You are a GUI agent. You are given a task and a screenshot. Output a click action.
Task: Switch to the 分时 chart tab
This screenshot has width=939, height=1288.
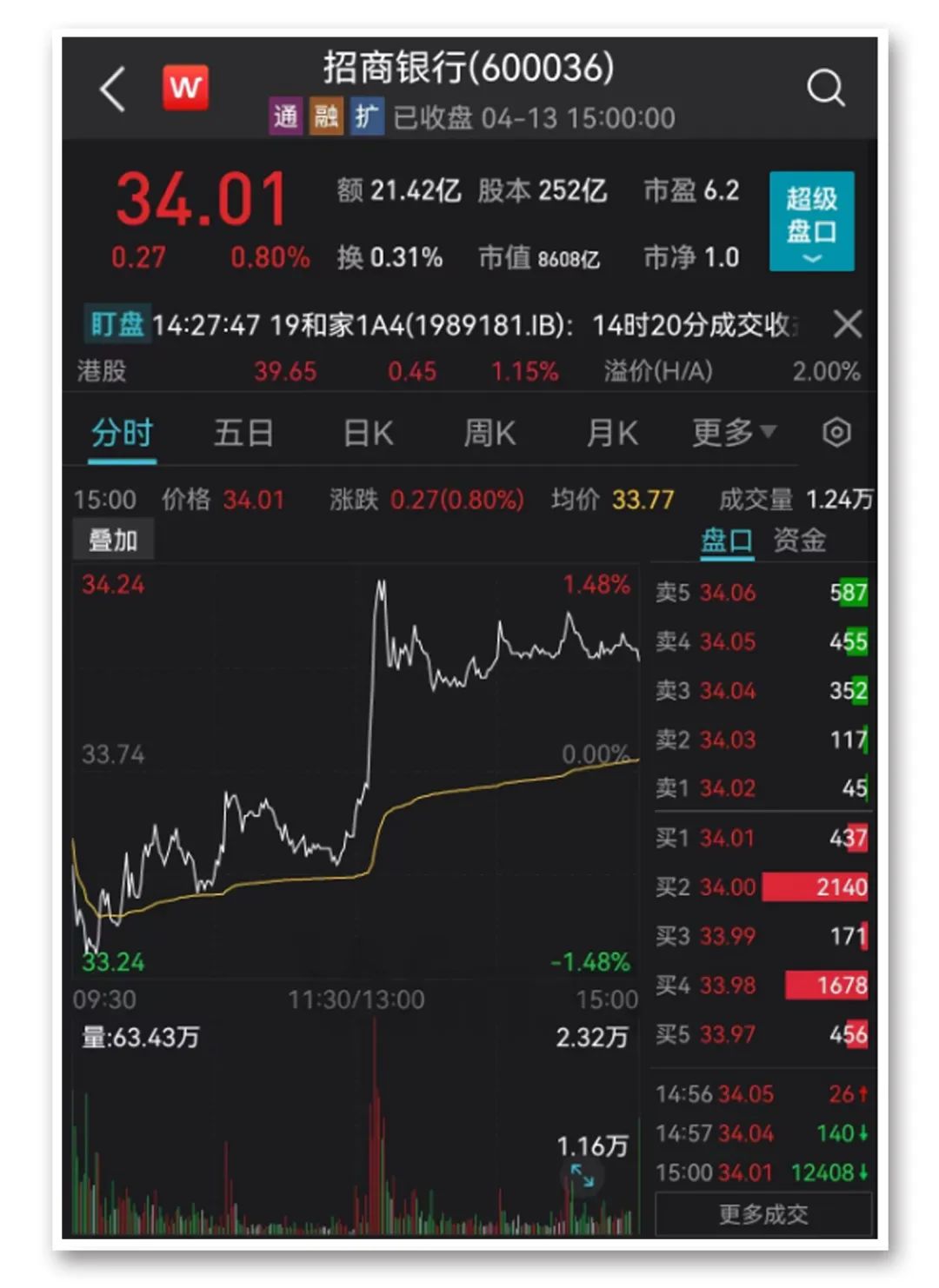(x=123, y=432)
